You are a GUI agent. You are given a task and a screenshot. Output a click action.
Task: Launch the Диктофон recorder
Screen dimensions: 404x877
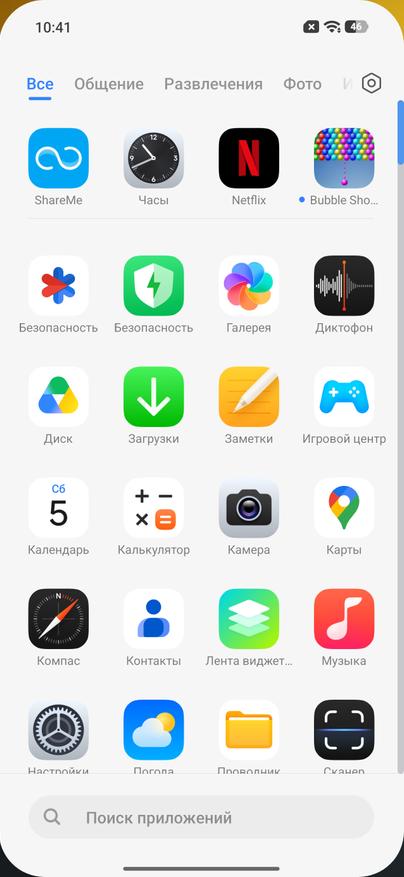click(344, 286)
